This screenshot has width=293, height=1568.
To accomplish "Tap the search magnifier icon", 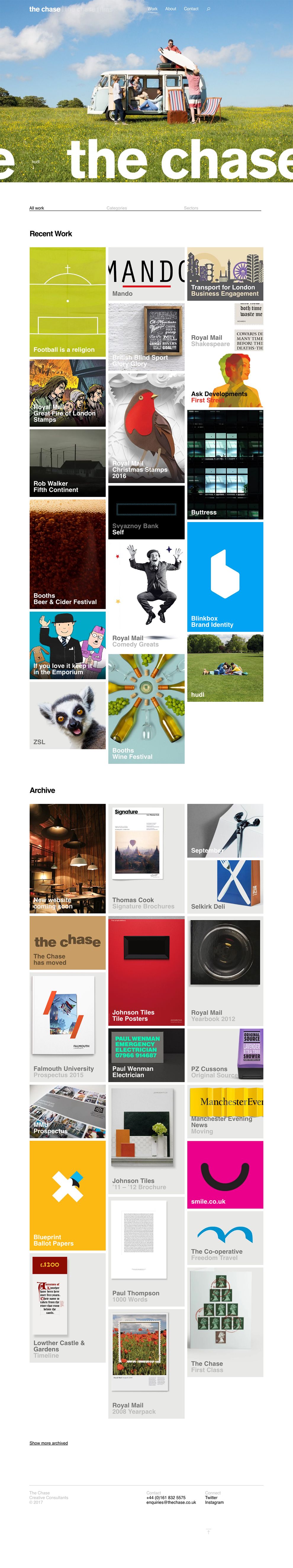I will click(x=208, y=9).
